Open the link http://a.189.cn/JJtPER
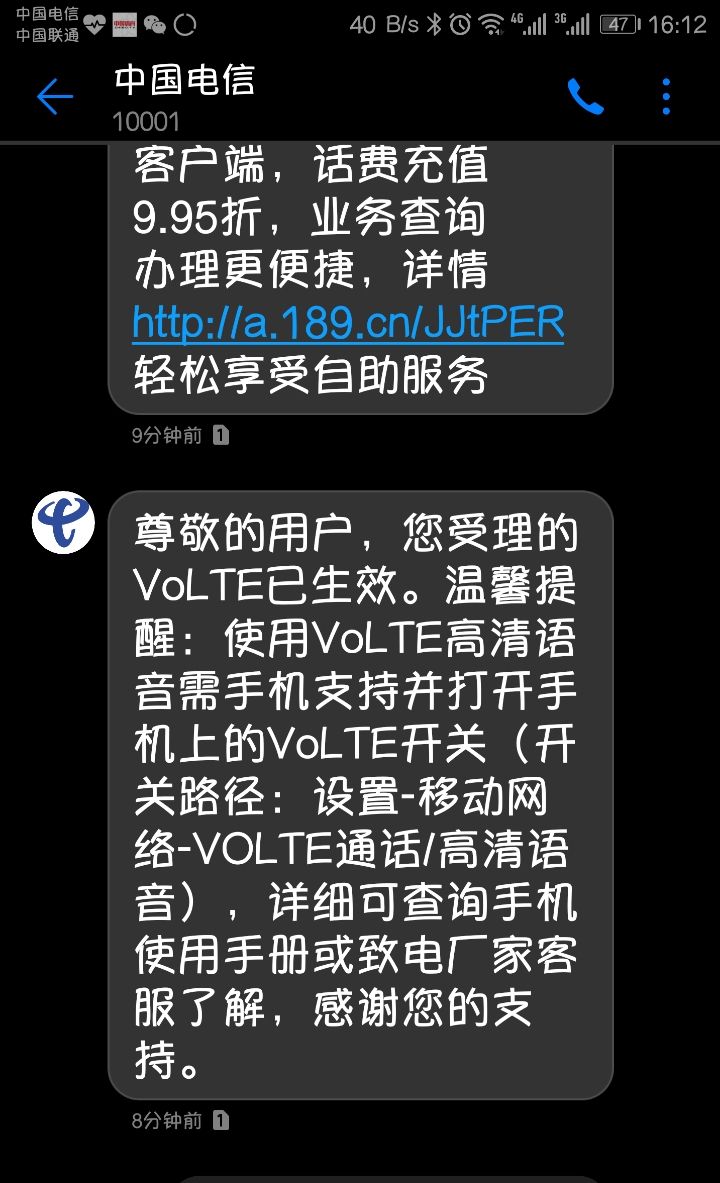Image resolution: width=720 pixels, height=1183 pixels. coord(347,321)
